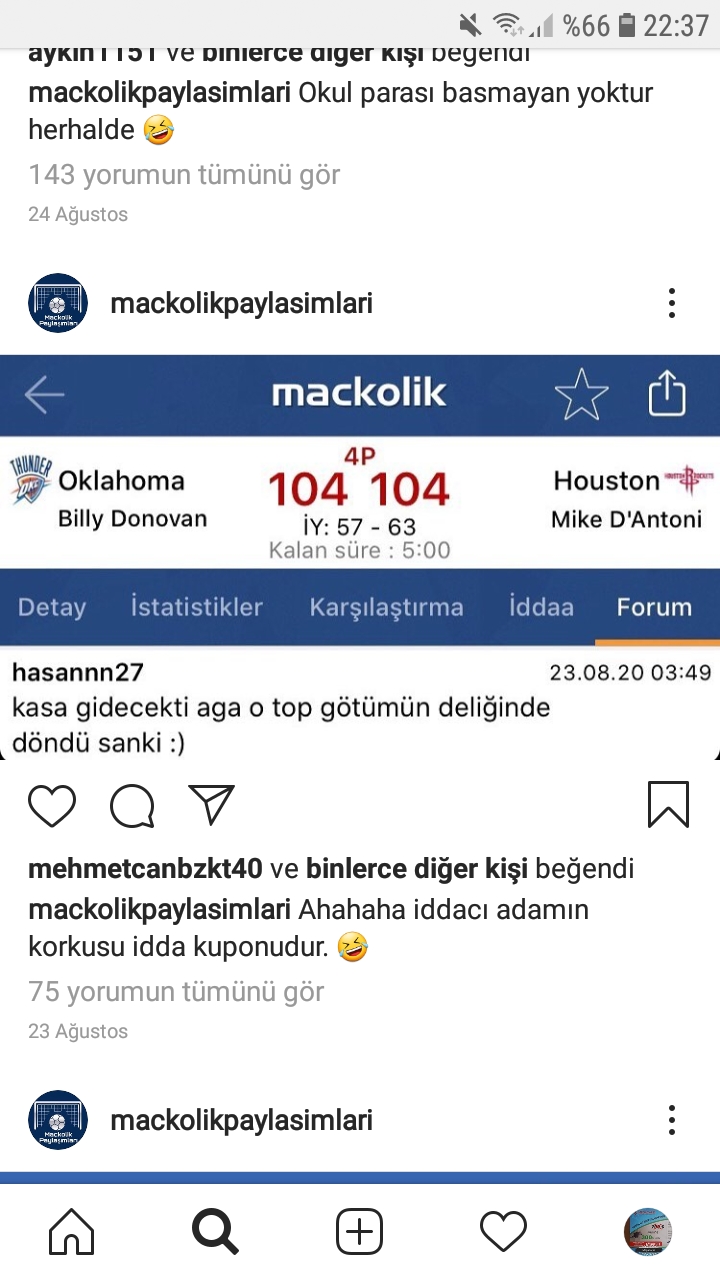The width and height of the screenshot is (720, 1280).
Task: Bookmark the Oklahoma Houston post
Action: tap(668, 804)
